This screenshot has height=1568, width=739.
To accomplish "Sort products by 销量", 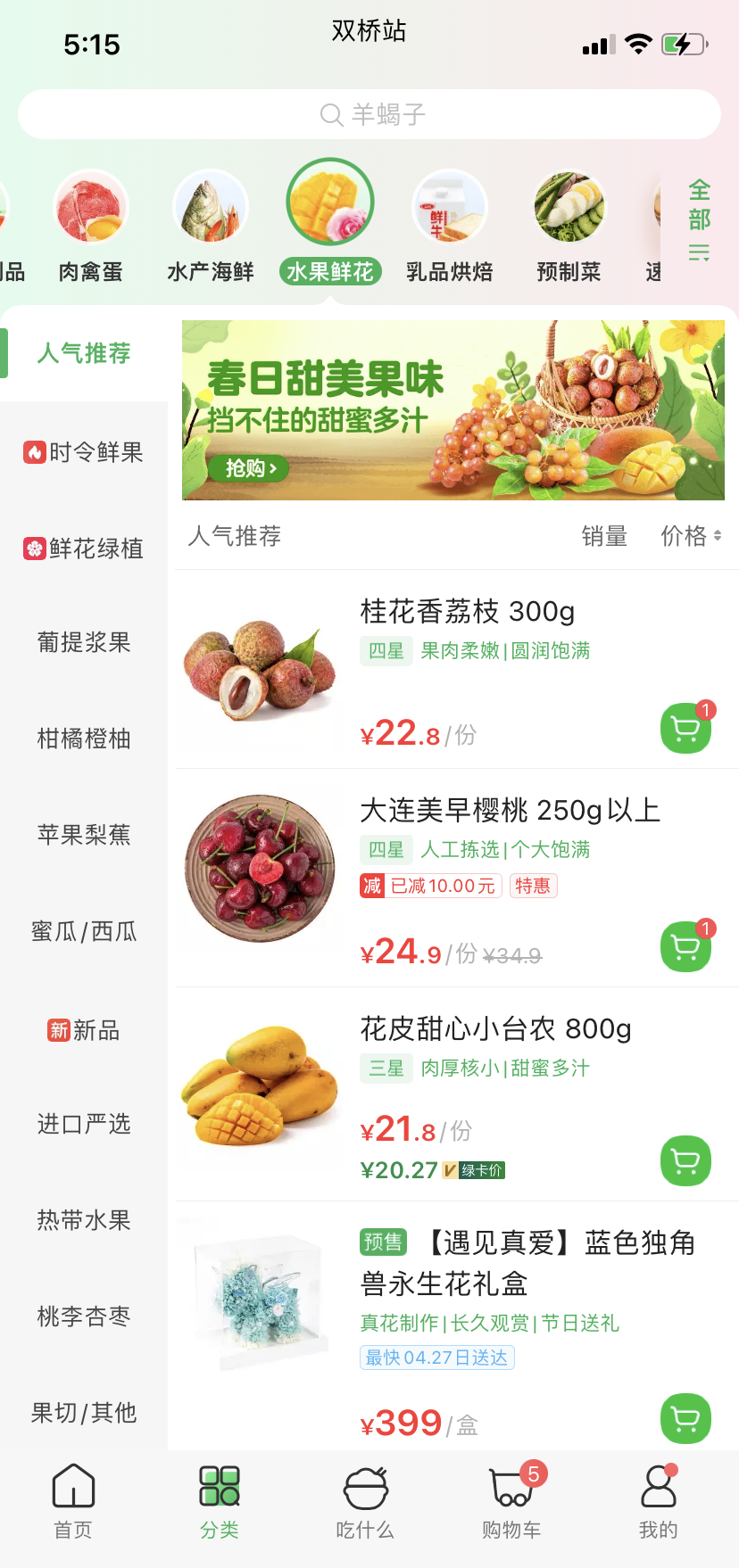I will [604, 536].
